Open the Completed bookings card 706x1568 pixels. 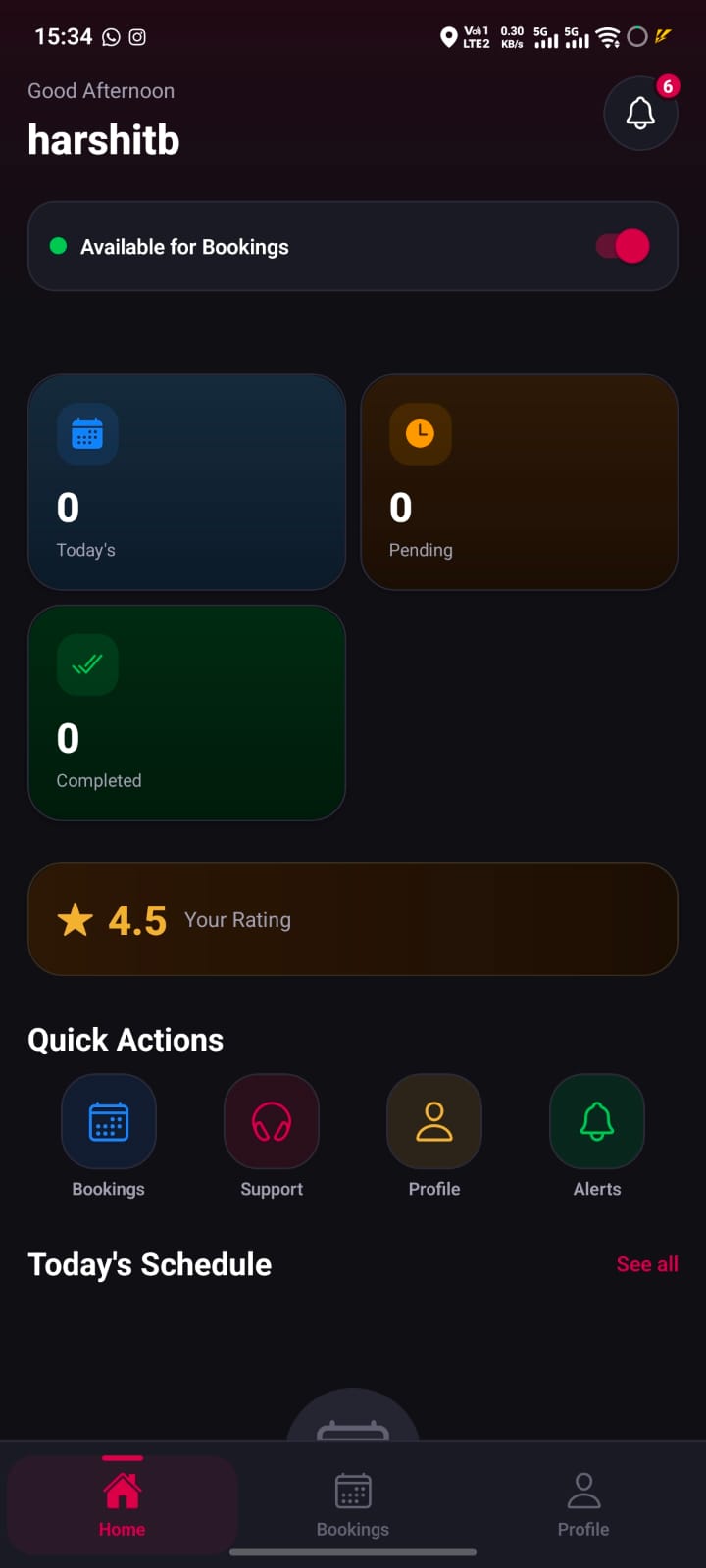tap(186, 712)
